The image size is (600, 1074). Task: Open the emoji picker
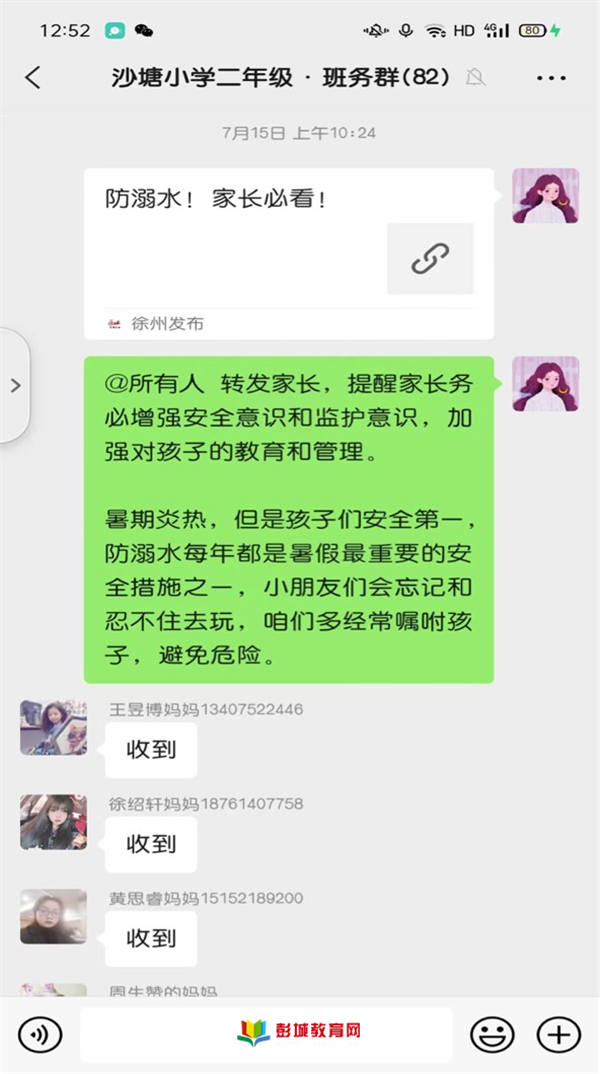pyautogui.click(x=492, y=1035)
